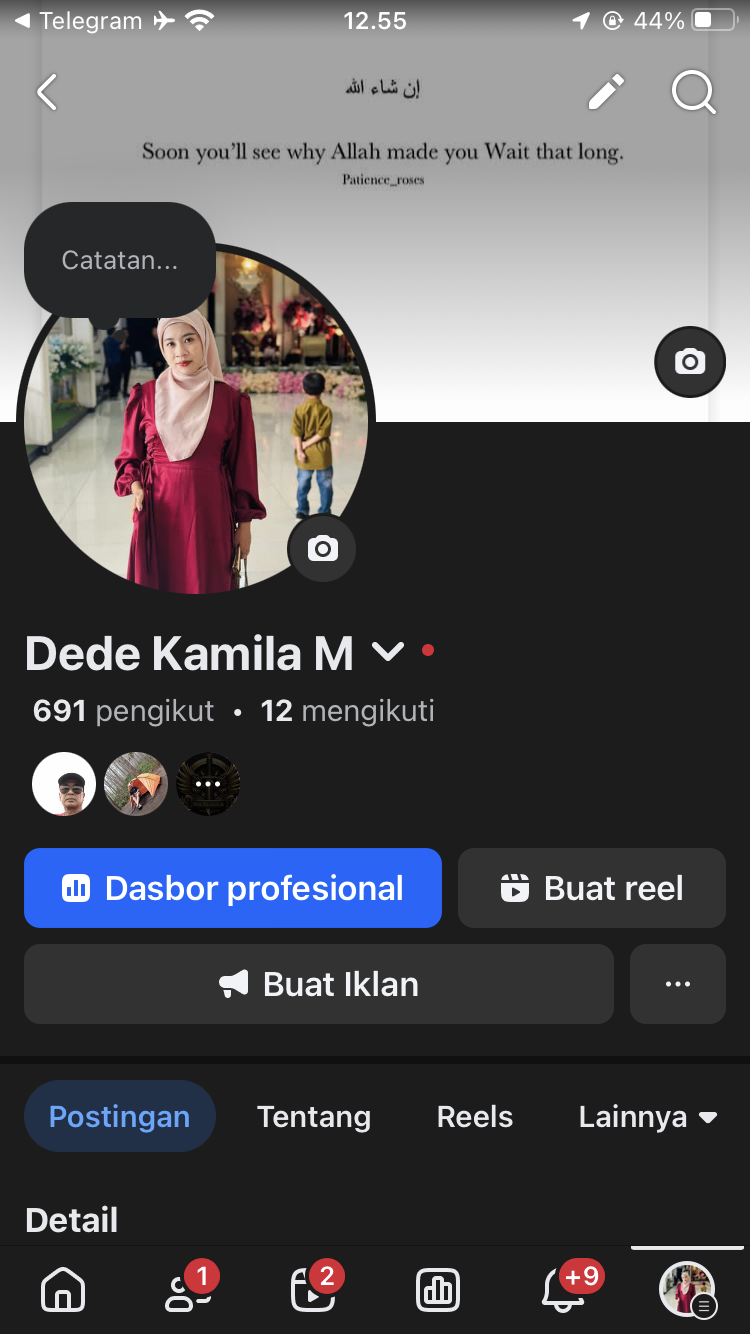Tap Buat reel button
The height and width of the screenshot is (1334, 750).
pyautogui.click(x=592, y=888)
